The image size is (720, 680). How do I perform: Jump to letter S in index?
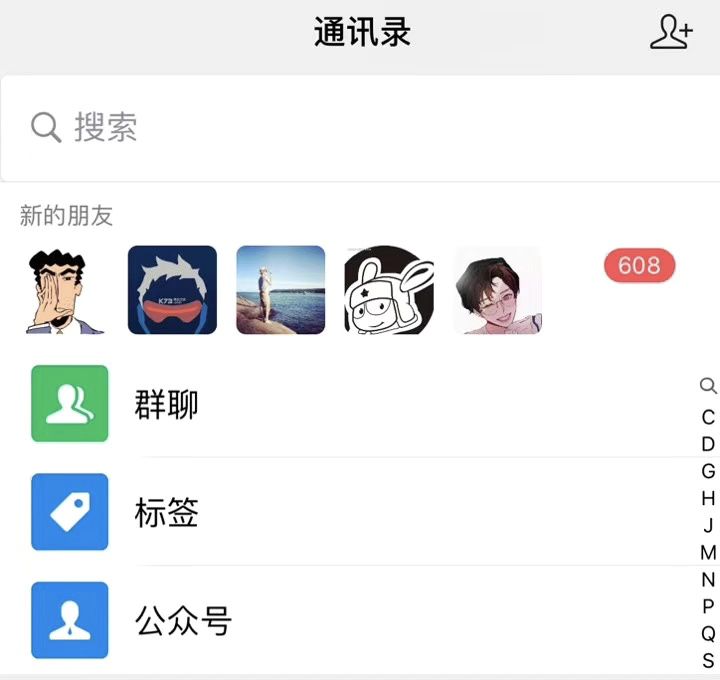pyautogui.click(x=708, y=660)
